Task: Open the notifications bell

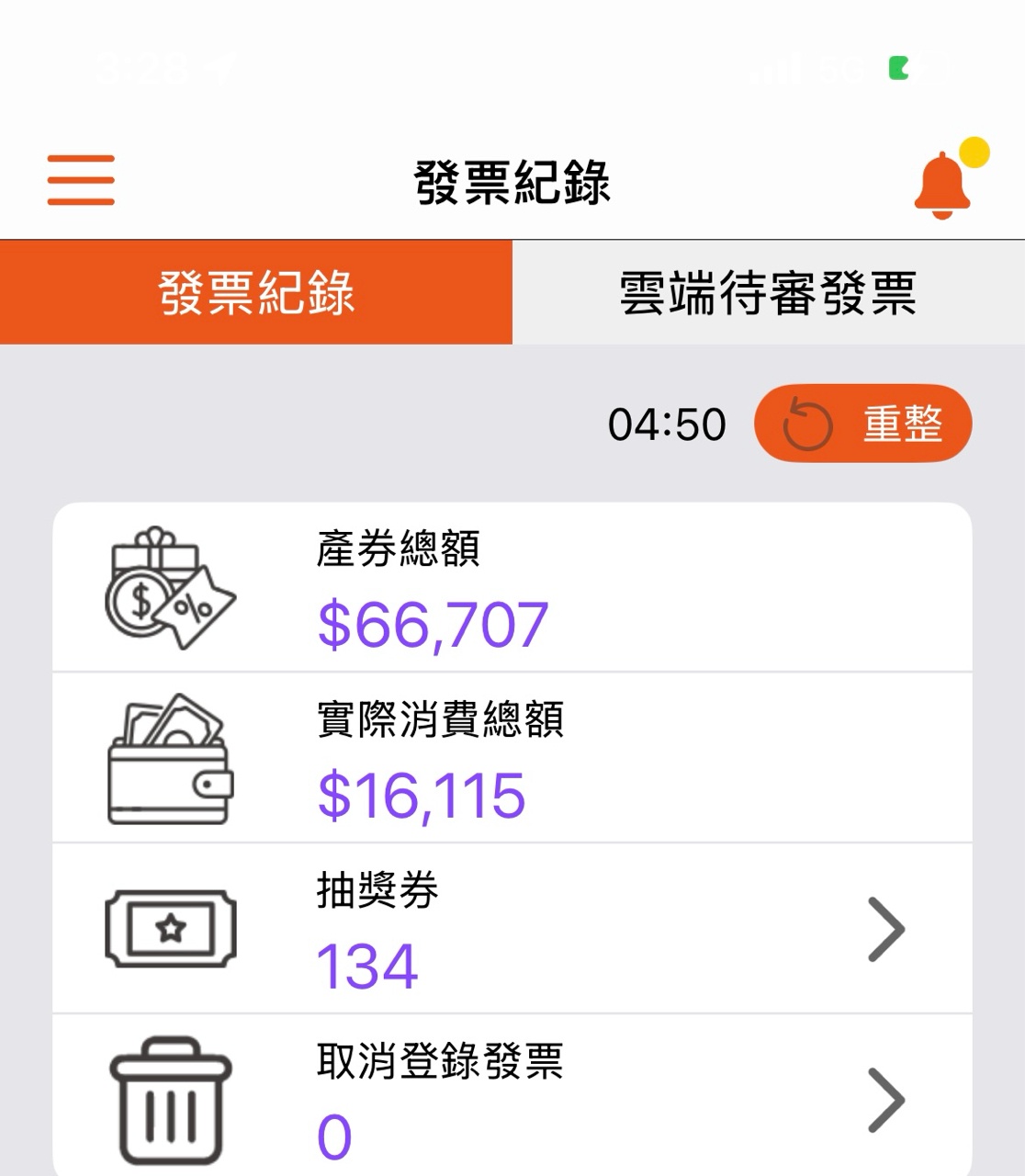Action: (x=942, y=185)
